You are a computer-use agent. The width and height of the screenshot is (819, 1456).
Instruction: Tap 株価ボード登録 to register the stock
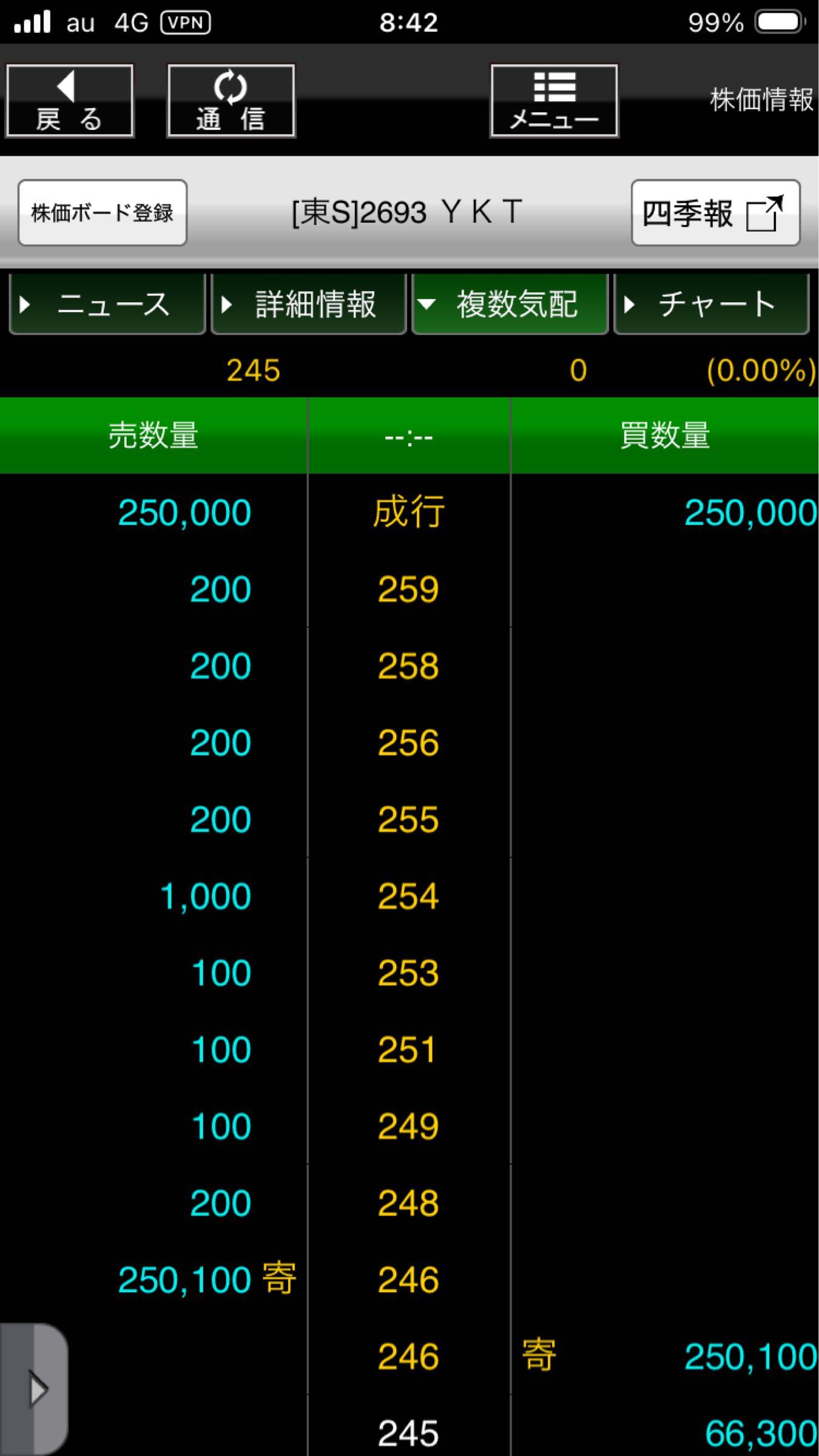pyautogui.click(x=102, y=212)
